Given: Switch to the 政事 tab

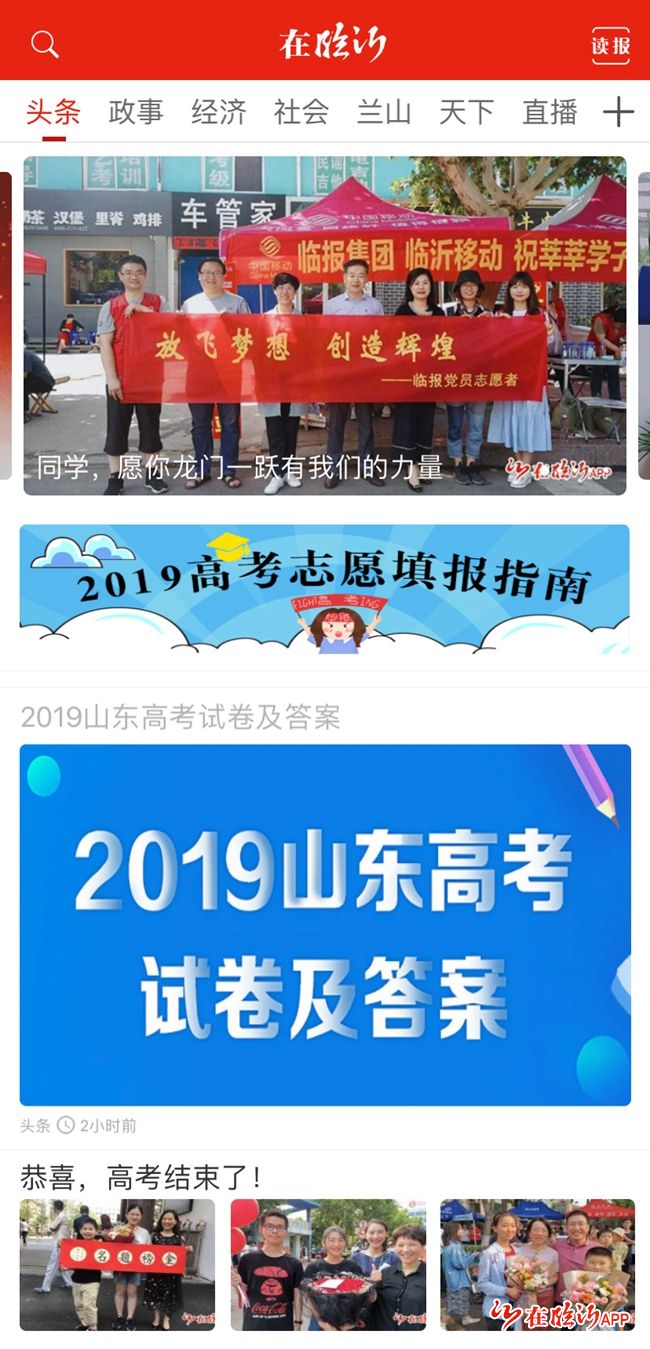Looking at the screenshot, I should click(x=136, y=112).
